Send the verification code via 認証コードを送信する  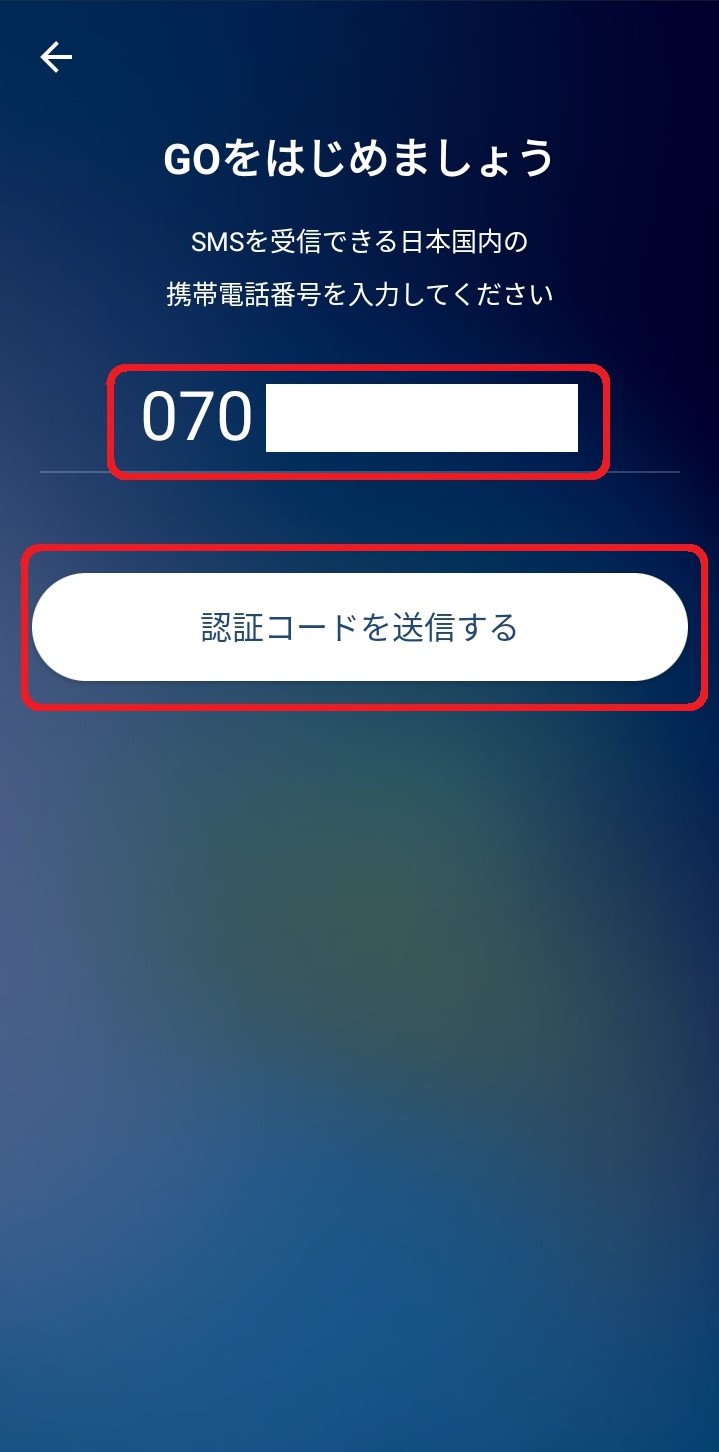pyautogui.click(x=359, y=627)
